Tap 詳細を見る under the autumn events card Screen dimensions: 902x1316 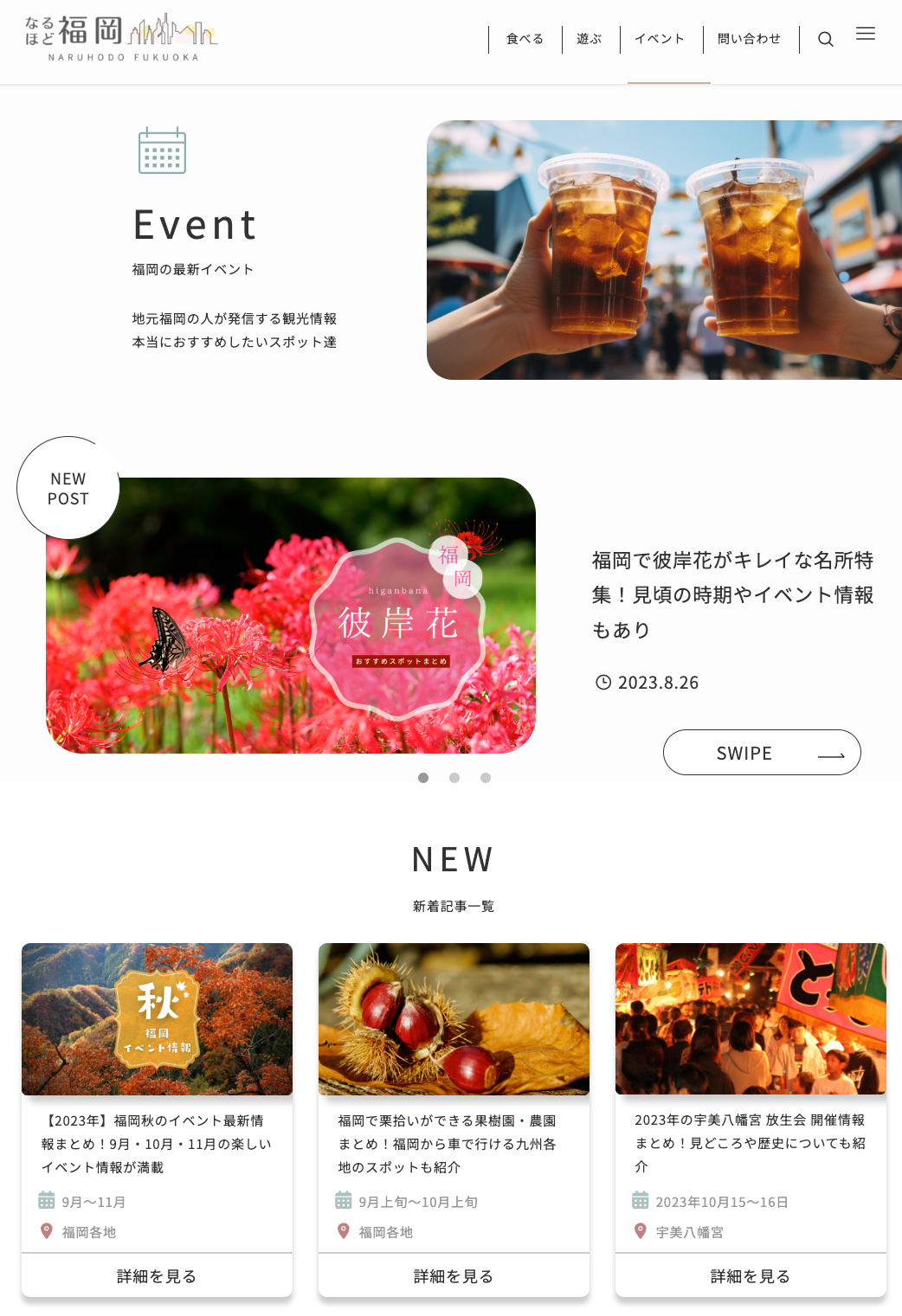point(157,1276)
